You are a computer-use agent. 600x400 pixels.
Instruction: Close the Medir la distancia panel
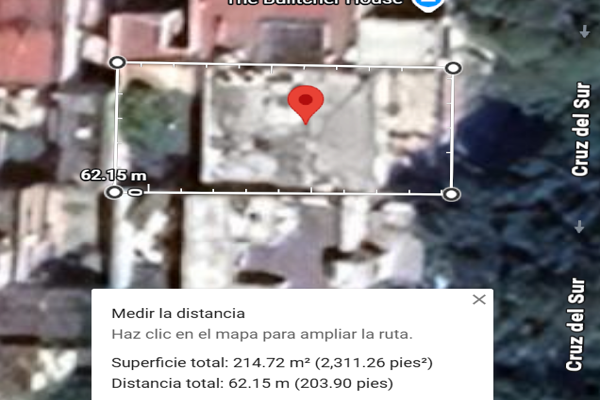[x=479, y=299]
